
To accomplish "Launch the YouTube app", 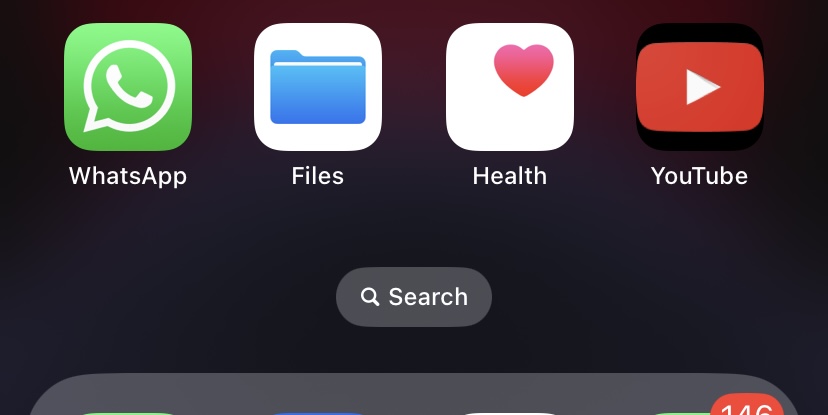I will 700,87.
